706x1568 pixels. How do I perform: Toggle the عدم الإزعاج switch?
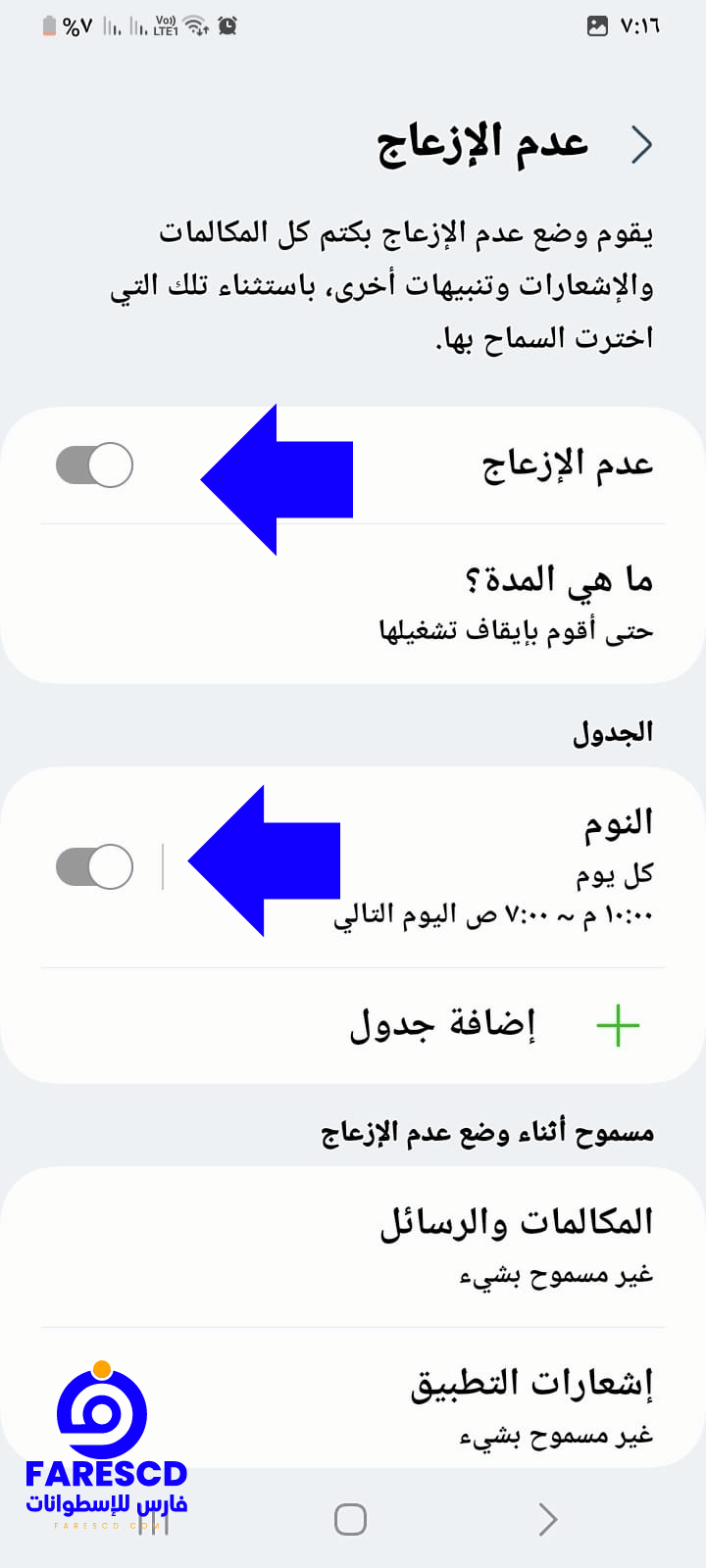click(x=94, y=465)
